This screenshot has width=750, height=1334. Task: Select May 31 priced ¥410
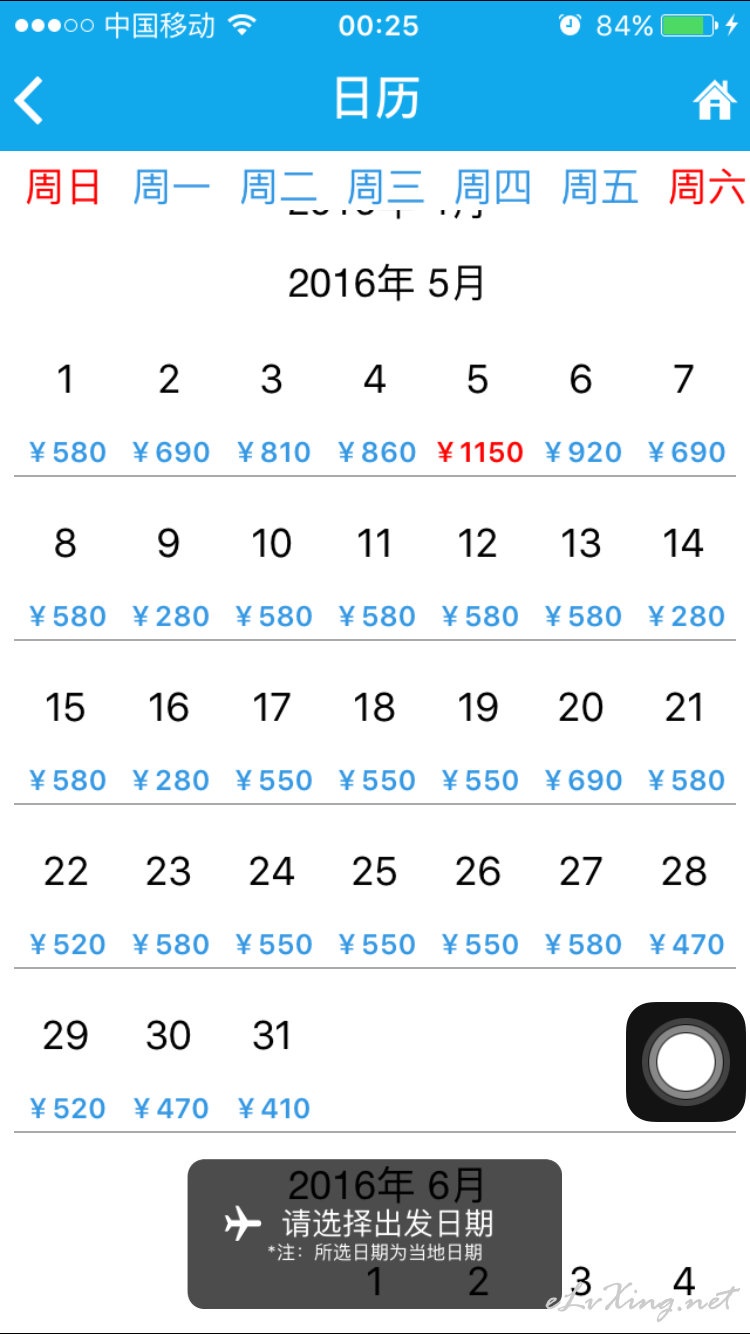coord(273,1069)
